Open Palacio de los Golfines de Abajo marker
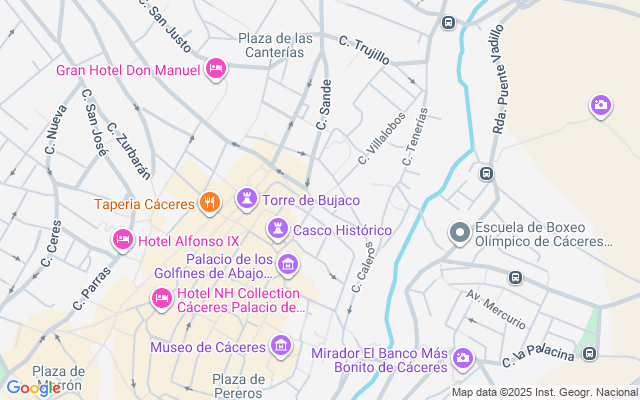The width and height of the screenshot is (640, 400). pos(288,264)
